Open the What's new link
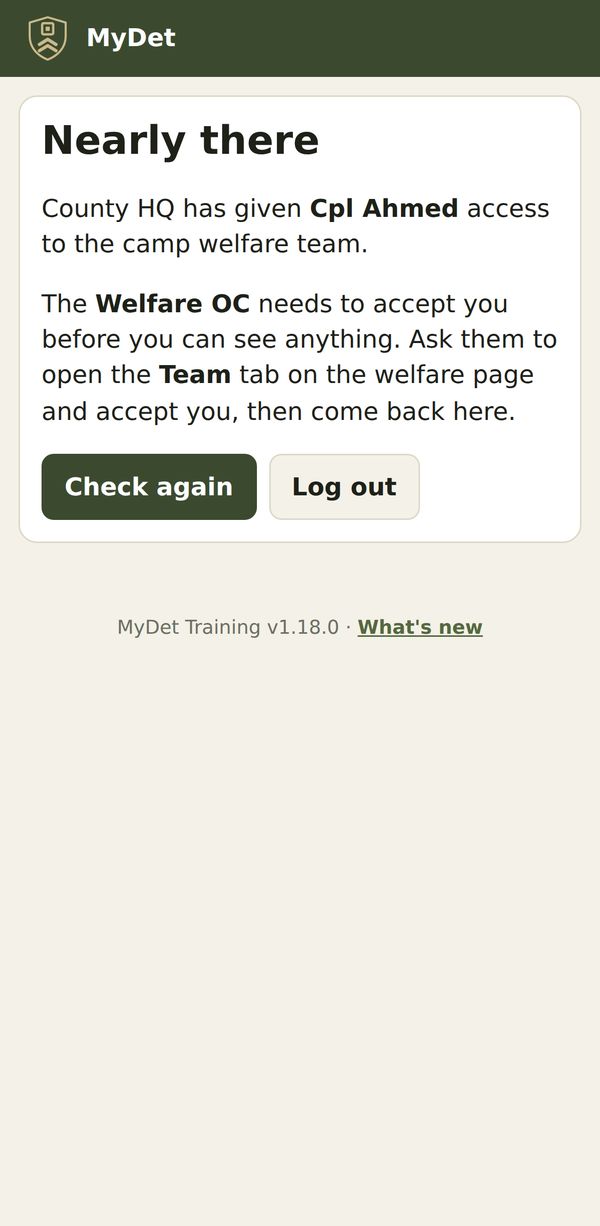 420,627
